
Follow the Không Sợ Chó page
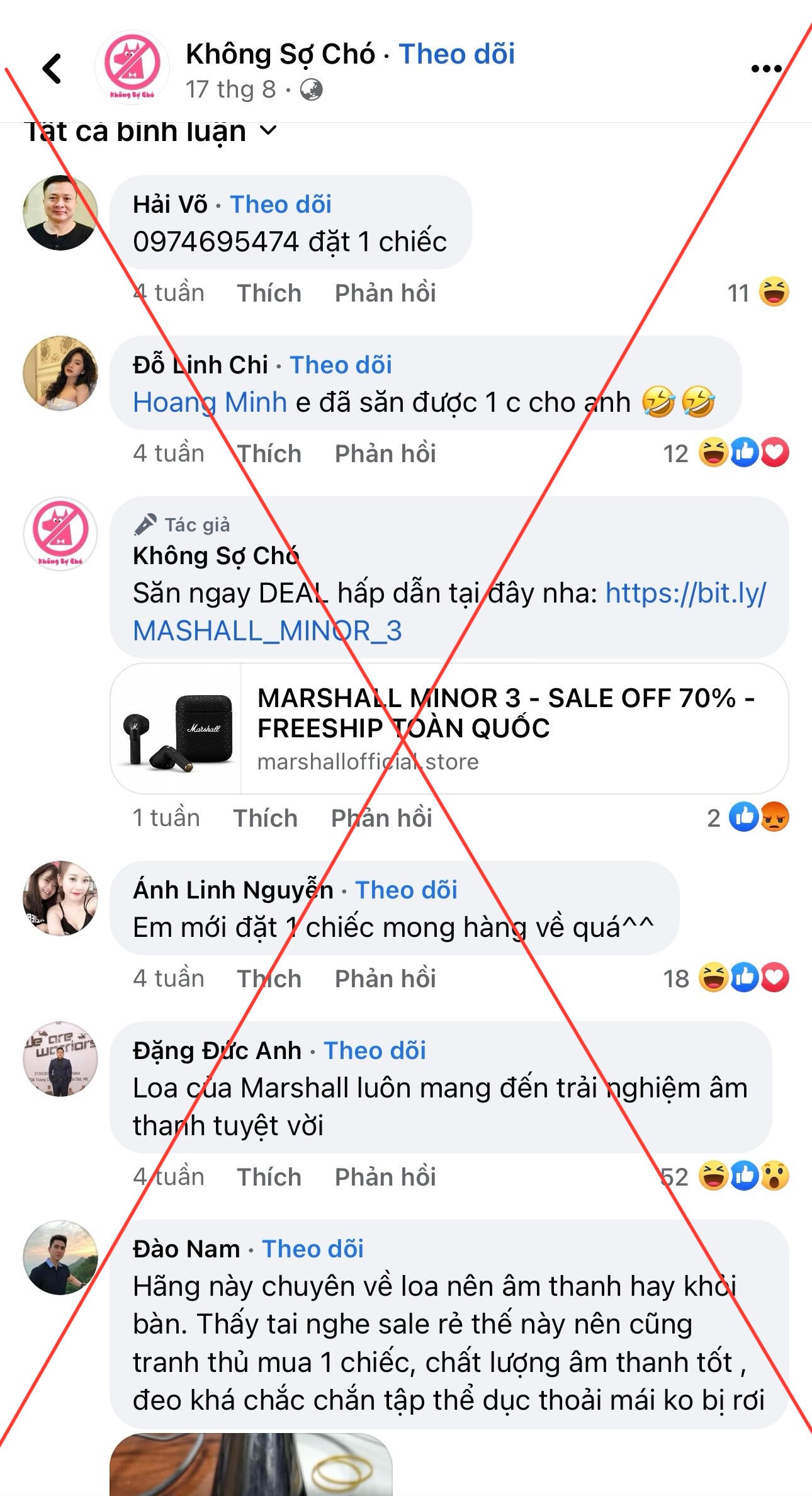pyautogui.click(x=456, y=54)
